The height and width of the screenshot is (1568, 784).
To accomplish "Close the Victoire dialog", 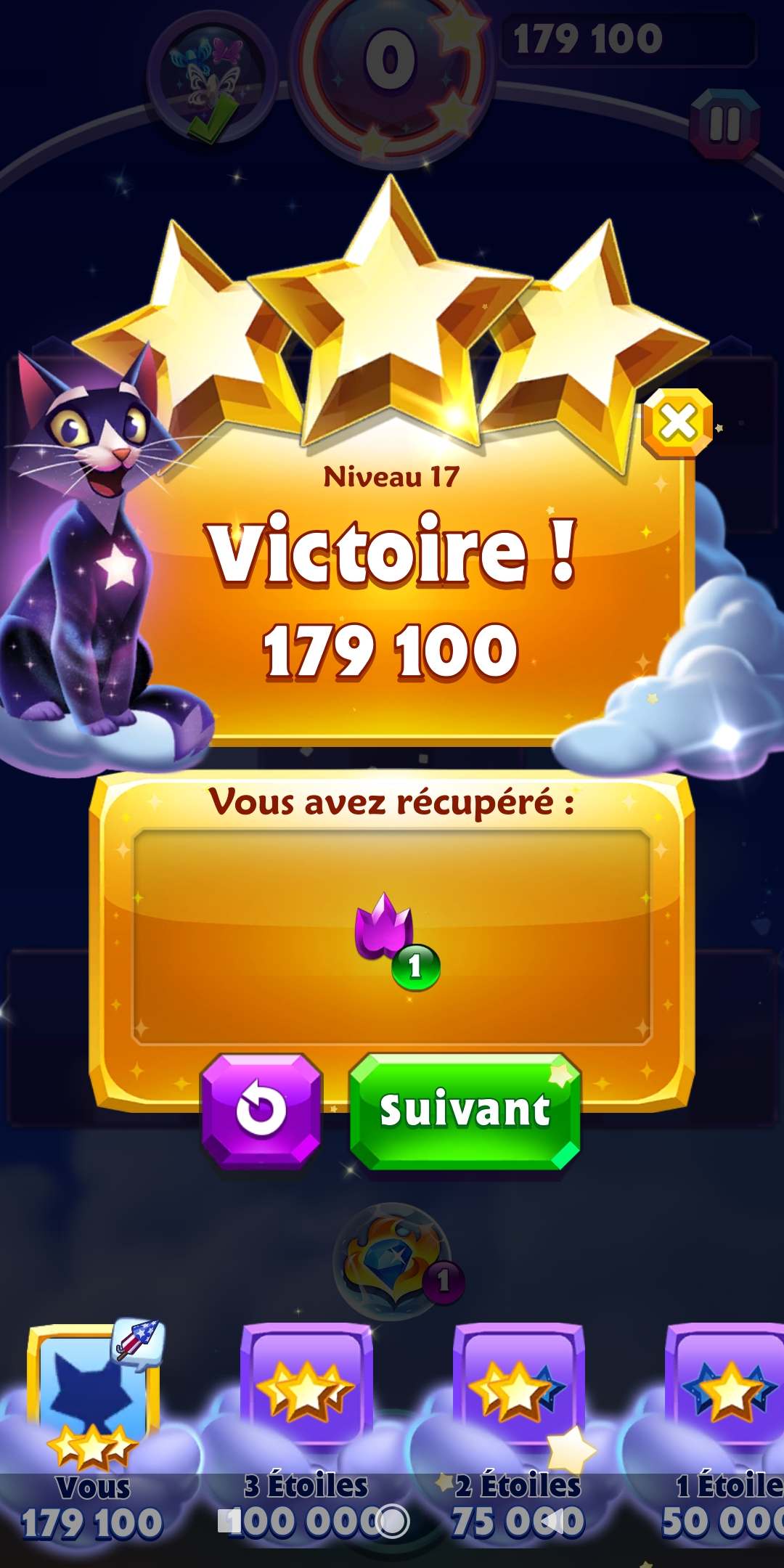I will pos(677,422).
